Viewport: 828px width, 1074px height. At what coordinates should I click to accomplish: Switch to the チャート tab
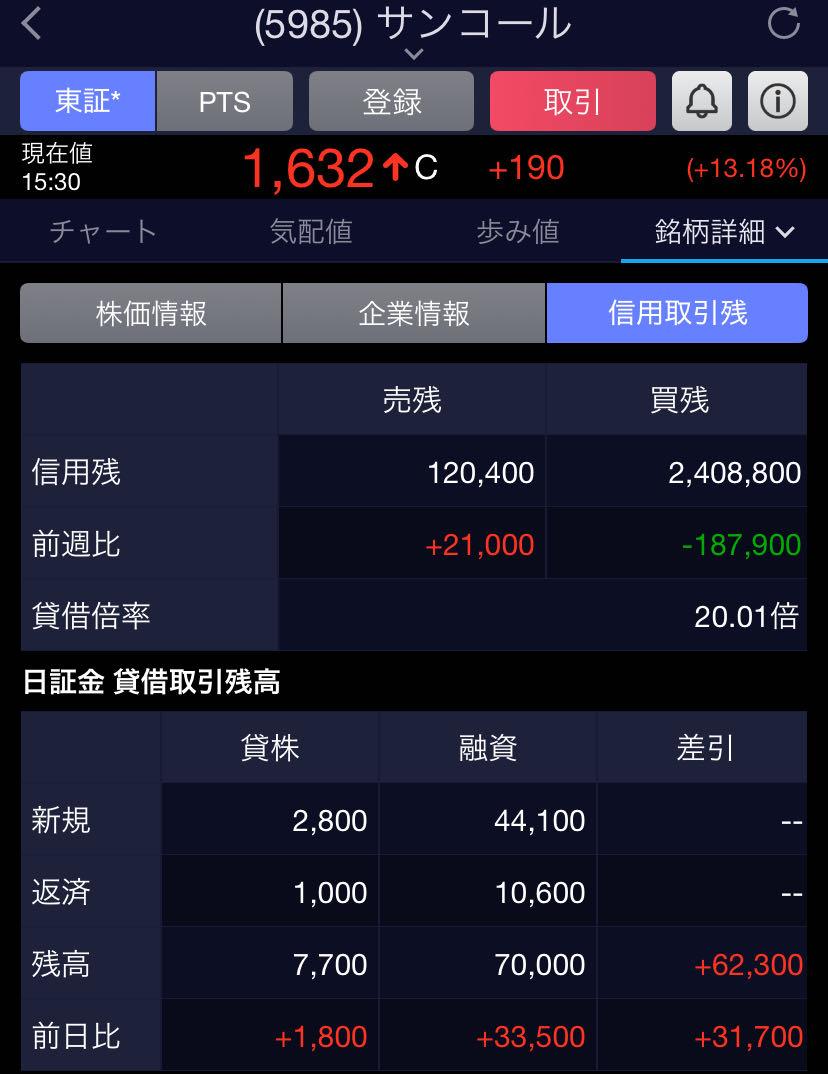point(103,232)
